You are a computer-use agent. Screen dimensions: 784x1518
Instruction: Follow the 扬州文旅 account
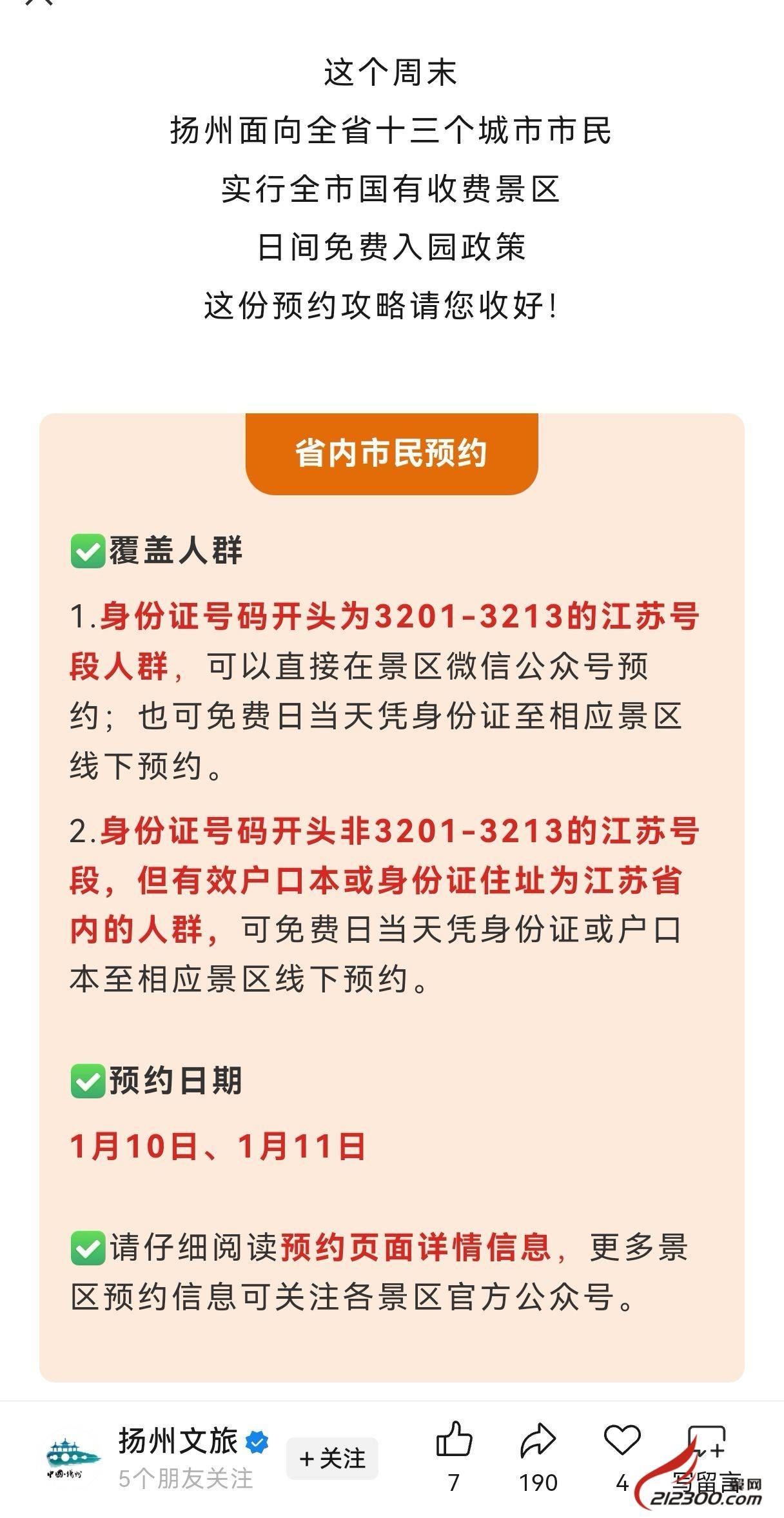click(332, 1458)
